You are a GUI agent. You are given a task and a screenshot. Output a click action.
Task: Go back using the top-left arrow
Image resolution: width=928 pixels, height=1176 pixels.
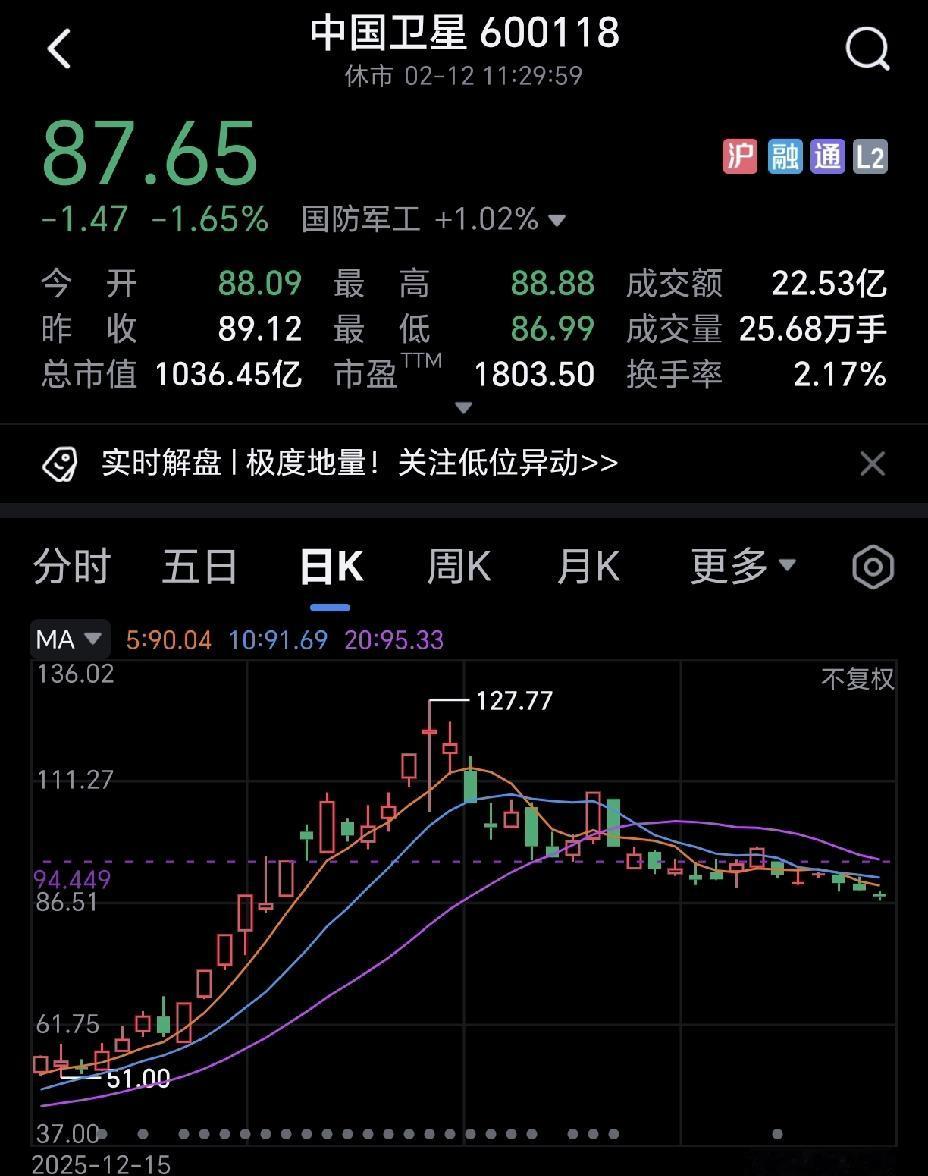pyautogui.click(x=60, y=49)
